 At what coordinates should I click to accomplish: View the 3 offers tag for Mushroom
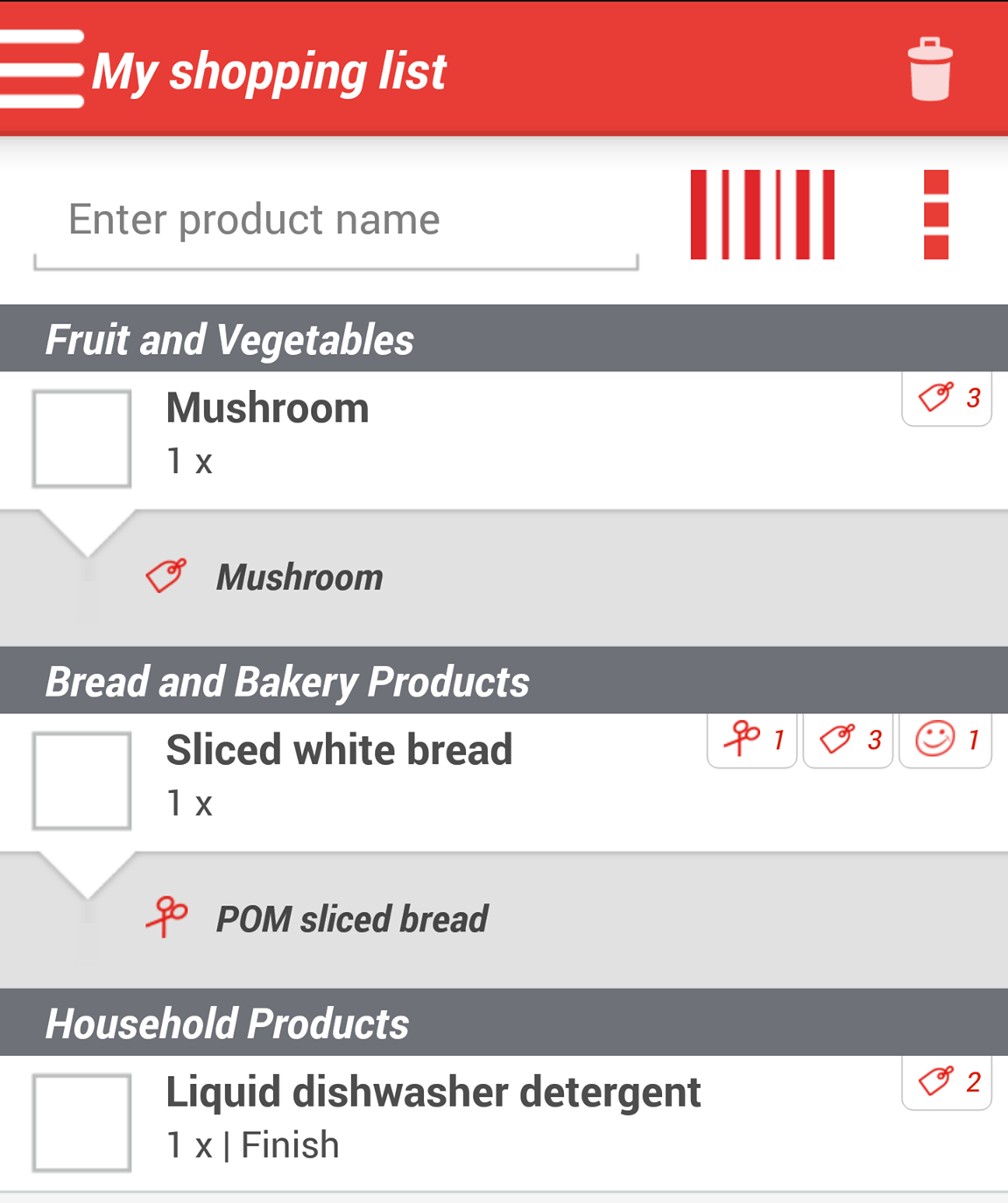(x=948, y=399)
